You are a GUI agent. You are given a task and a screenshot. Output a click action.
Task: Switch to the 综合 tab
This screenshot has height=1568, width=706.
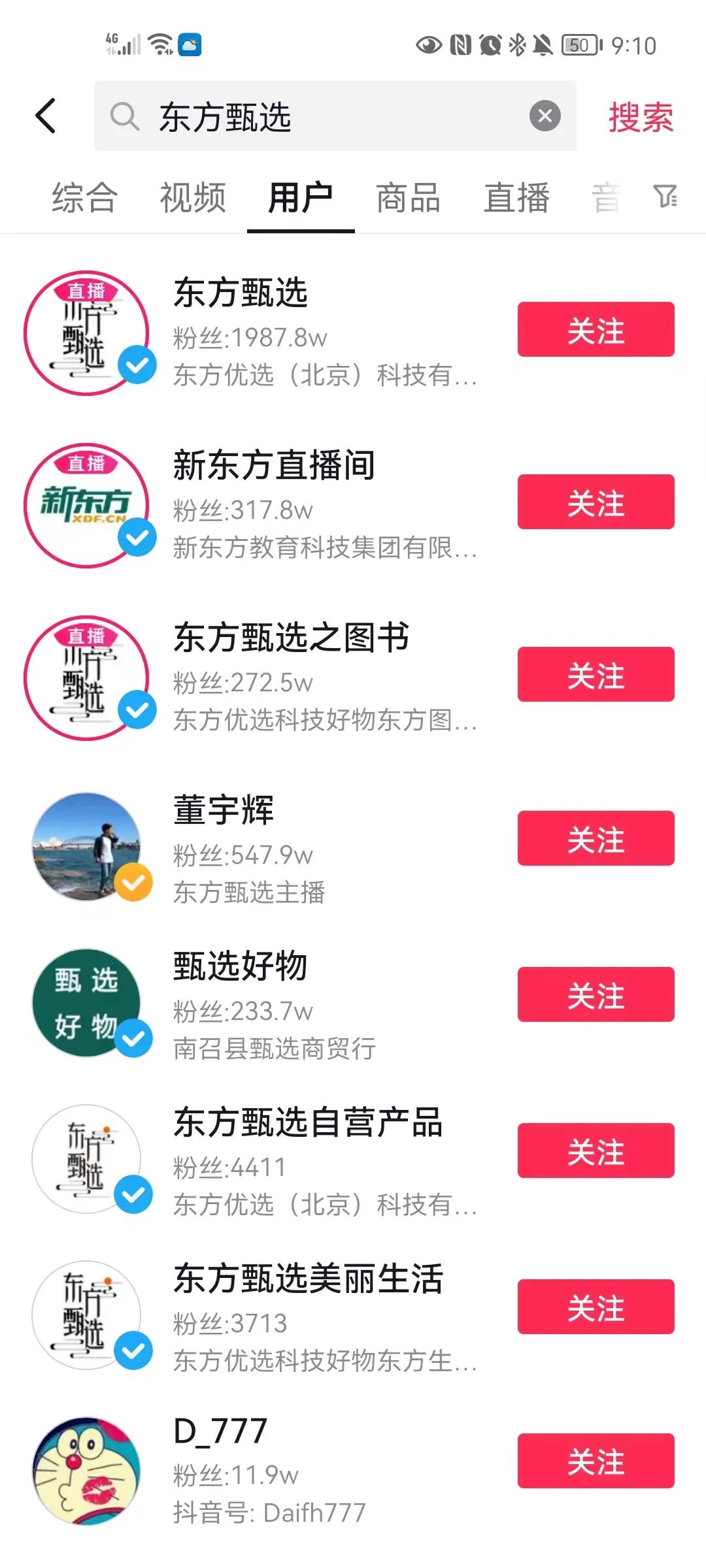[x=85, y=197]
